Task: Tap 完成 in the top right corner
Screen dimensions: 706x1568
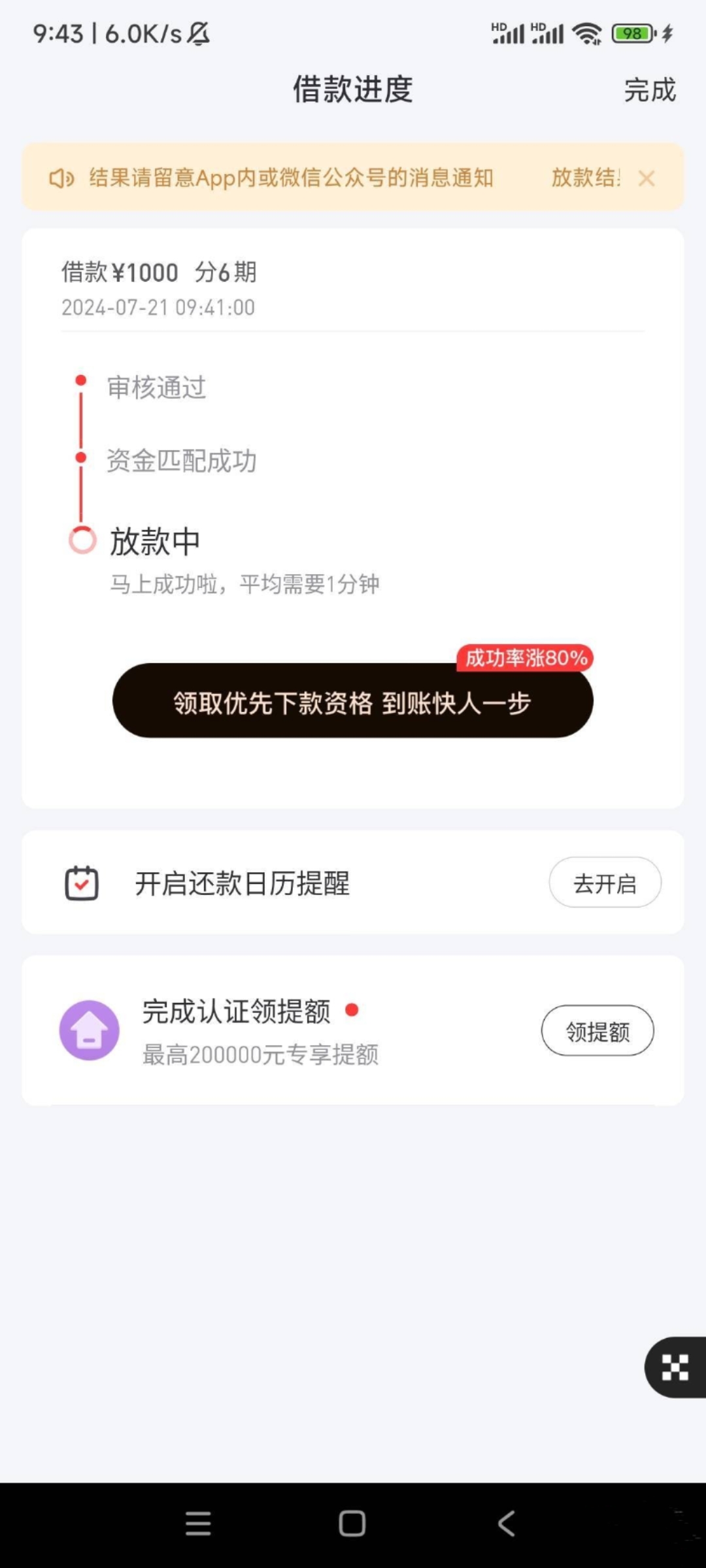Action: click(x=649, y=90)
